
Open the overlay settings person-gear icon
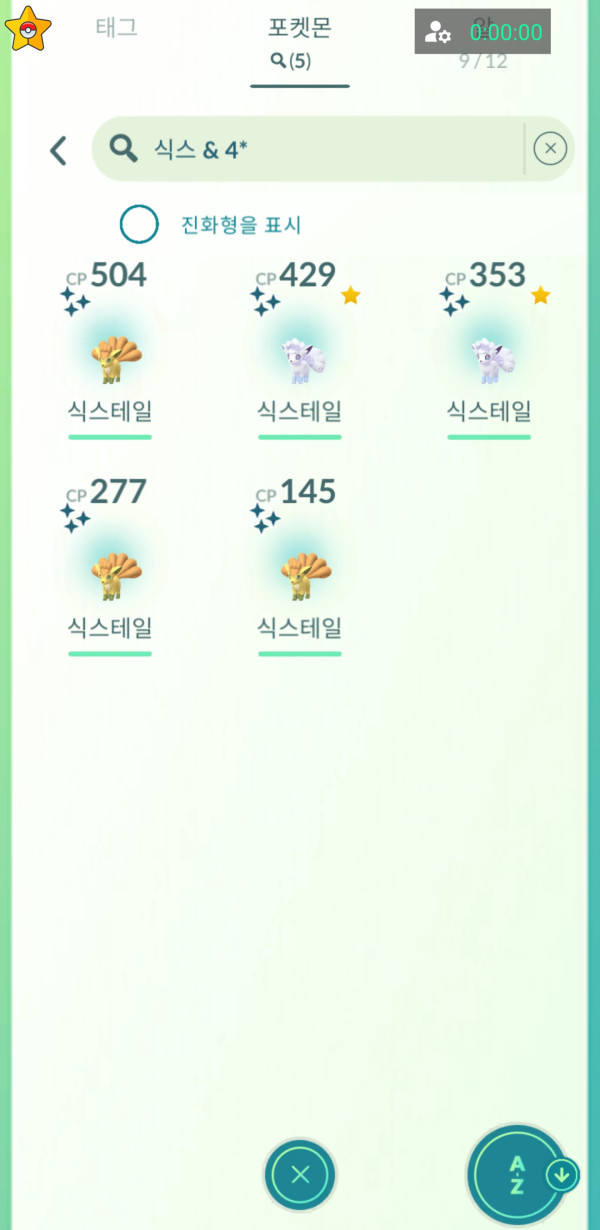pyautogui.click(x=438, y=32)
